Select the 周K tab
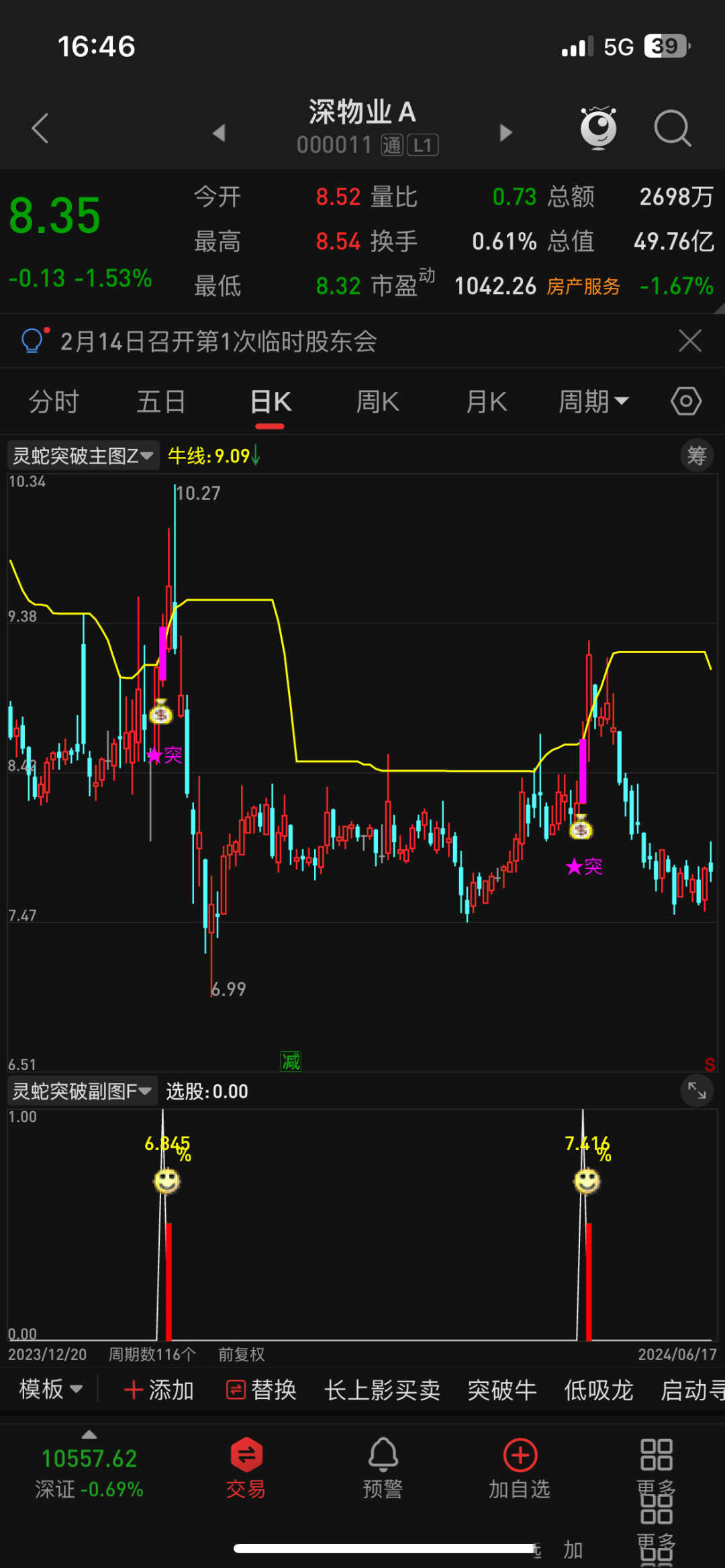The height and width of the screenshot is (1568, 725). coord(377,402)
